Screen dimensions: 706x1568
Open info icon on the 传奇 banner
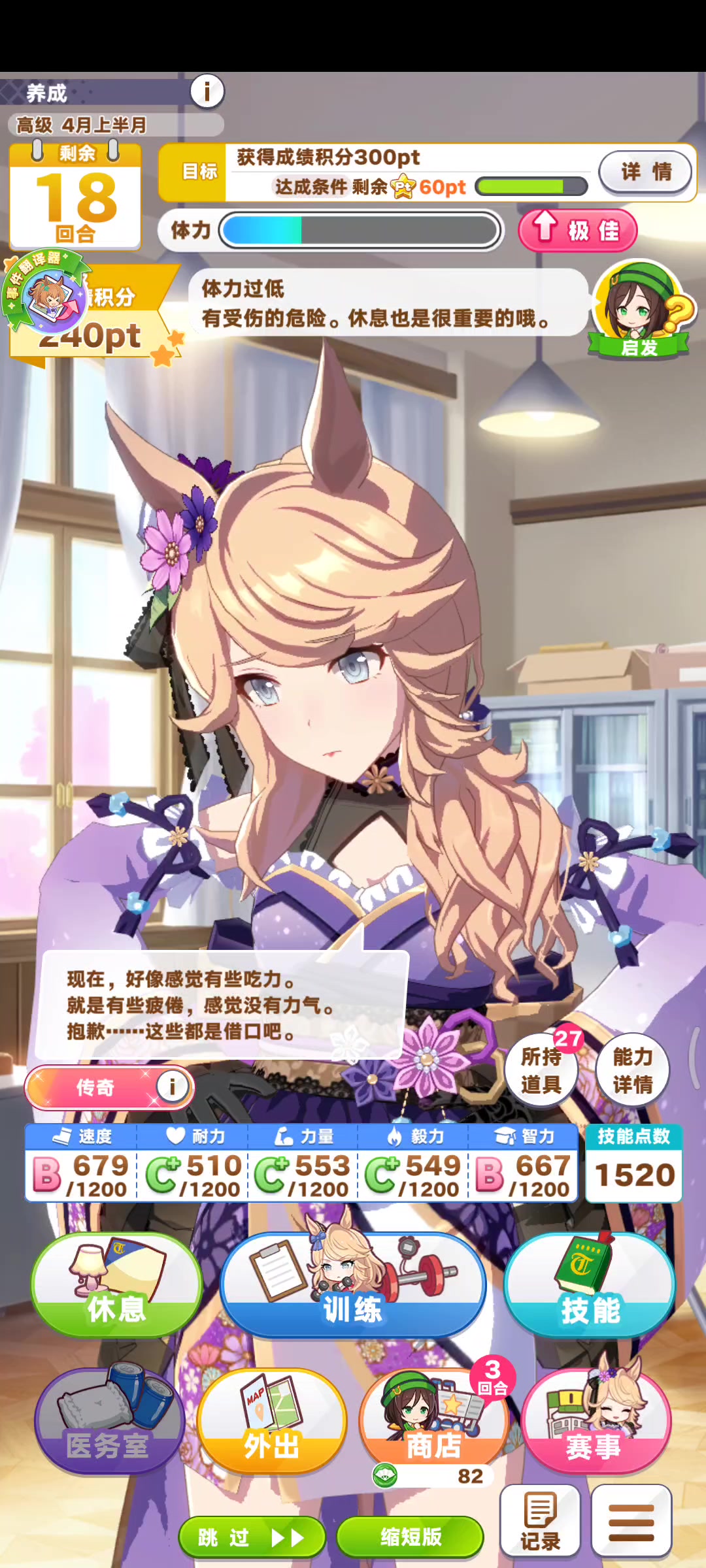coord(172,1086)
